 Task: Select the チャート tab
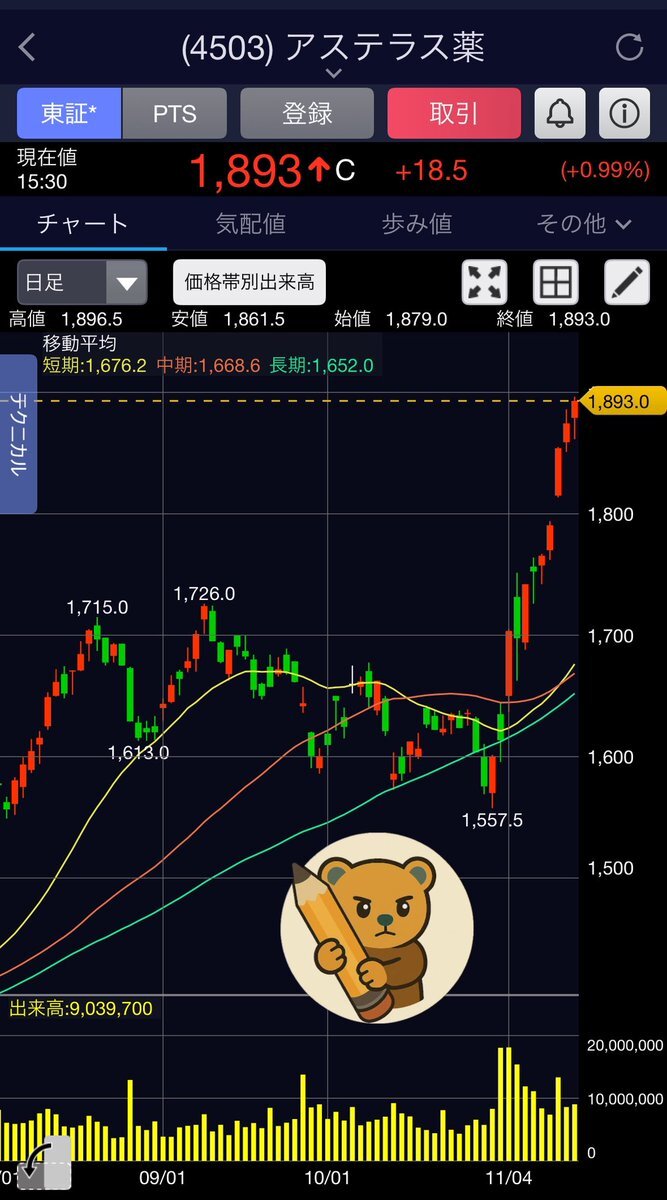[x=83, y=223]
